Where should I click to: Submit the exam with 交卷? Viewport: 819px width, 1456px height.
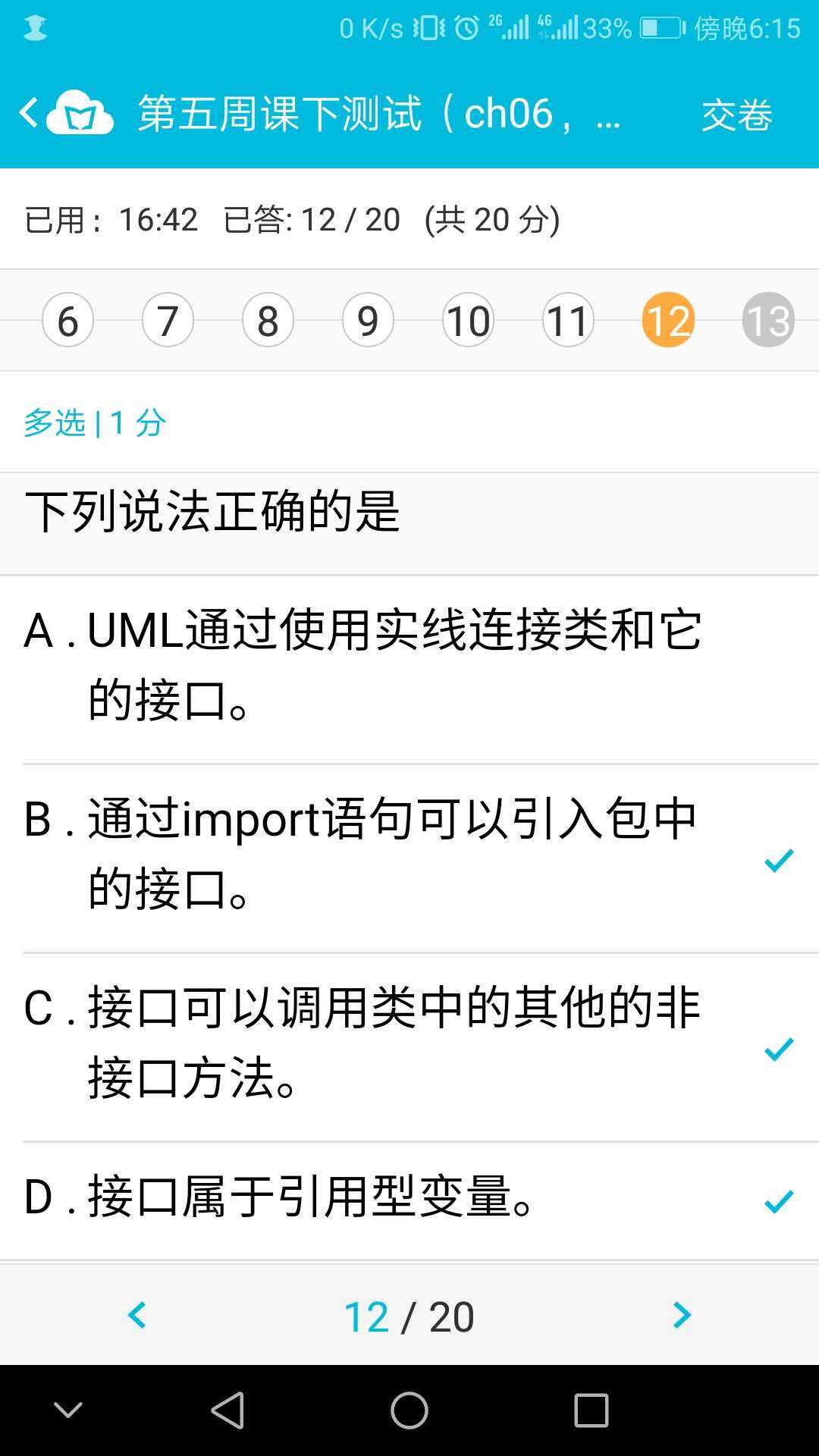pos(736,115)
